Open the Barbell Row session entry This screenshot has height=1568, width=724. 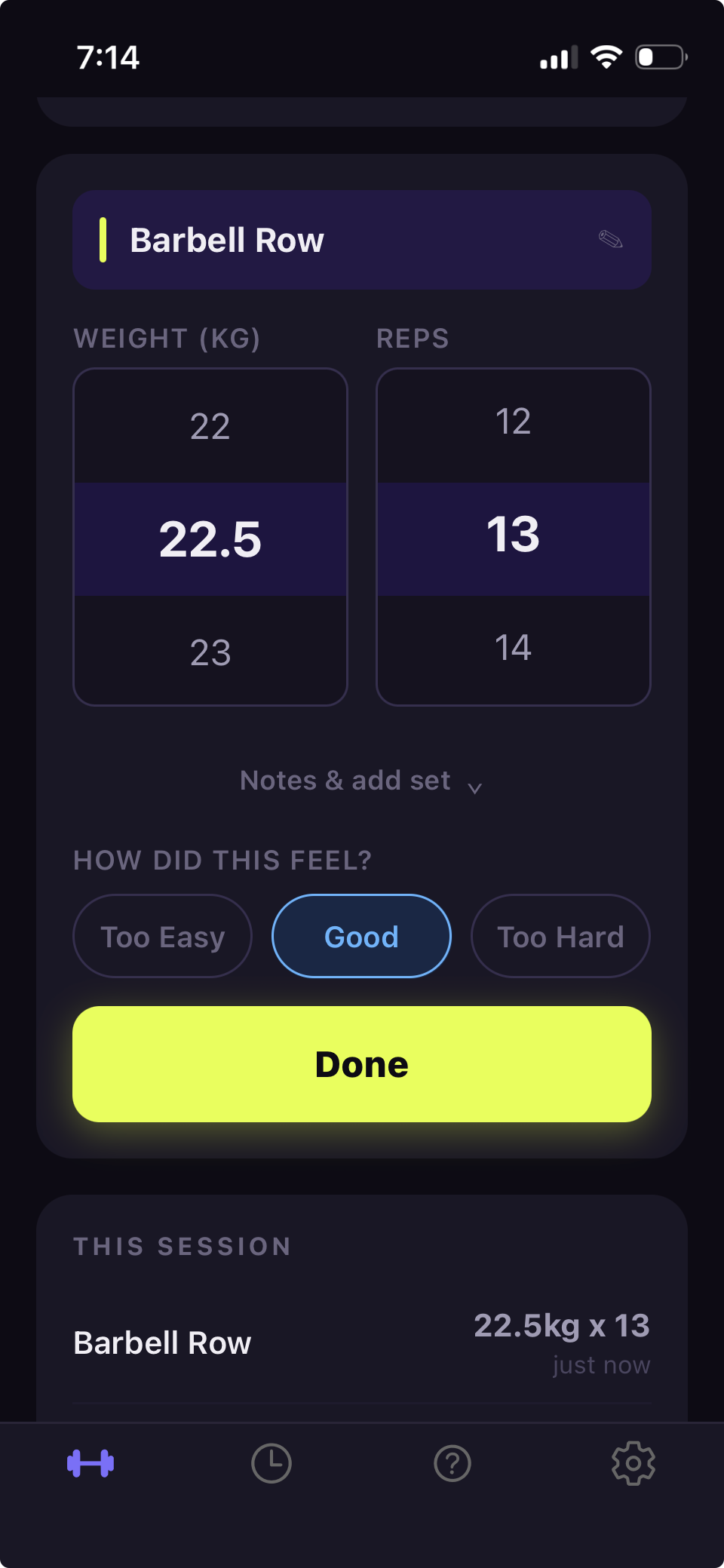click(362, 1343)
